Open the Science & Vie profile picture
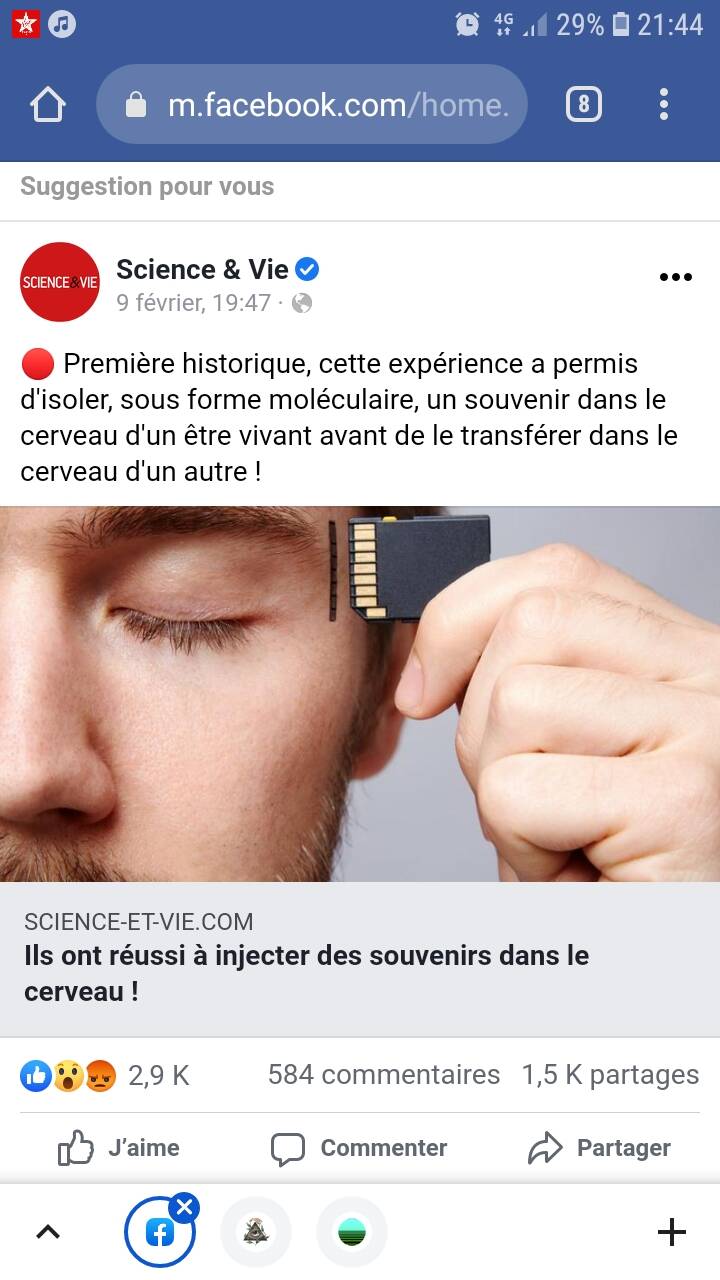Image resolution: width=720 pixels, height=1280 pixels. pyautogui.click(x=60, y=282)
